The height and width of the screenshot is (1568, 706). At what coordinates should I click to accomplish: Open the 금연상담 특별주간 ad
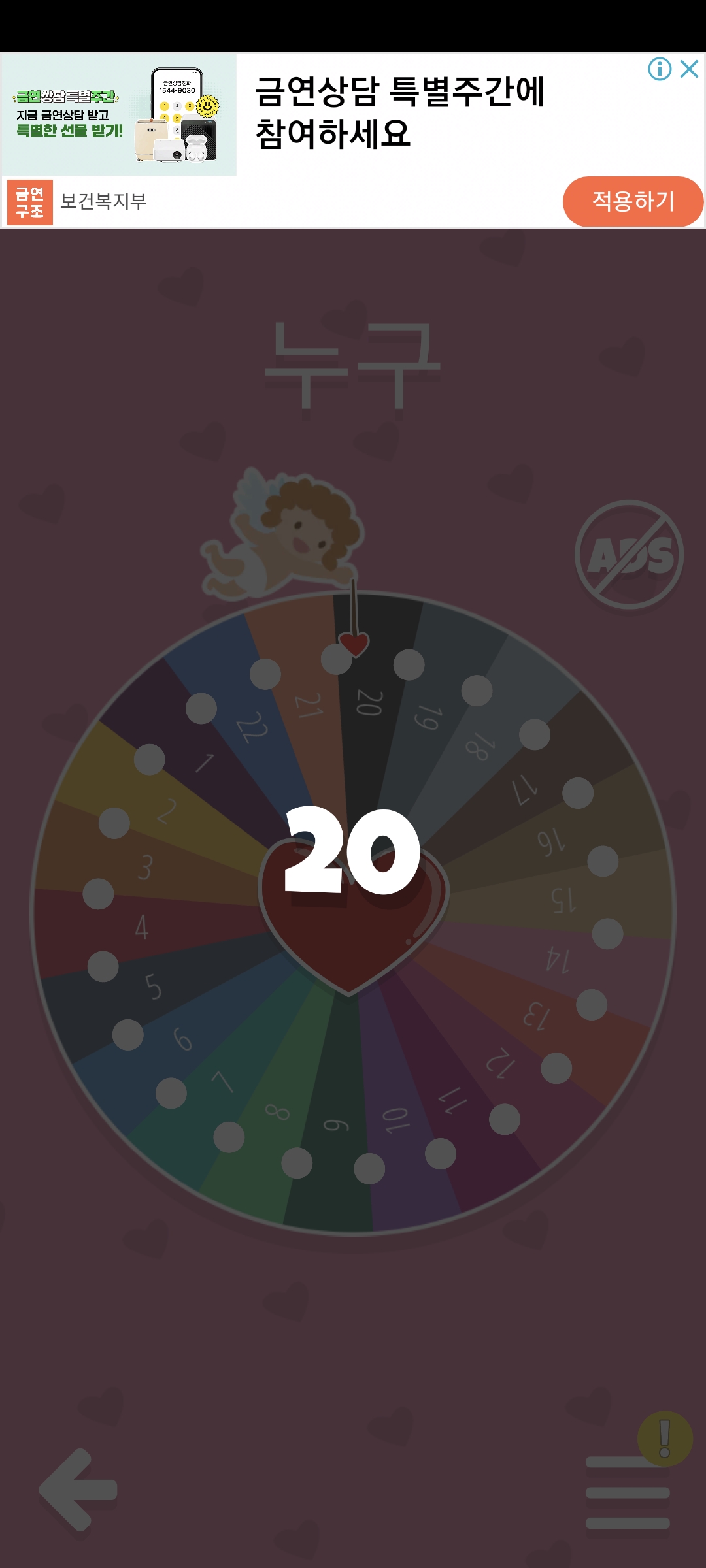399,112
